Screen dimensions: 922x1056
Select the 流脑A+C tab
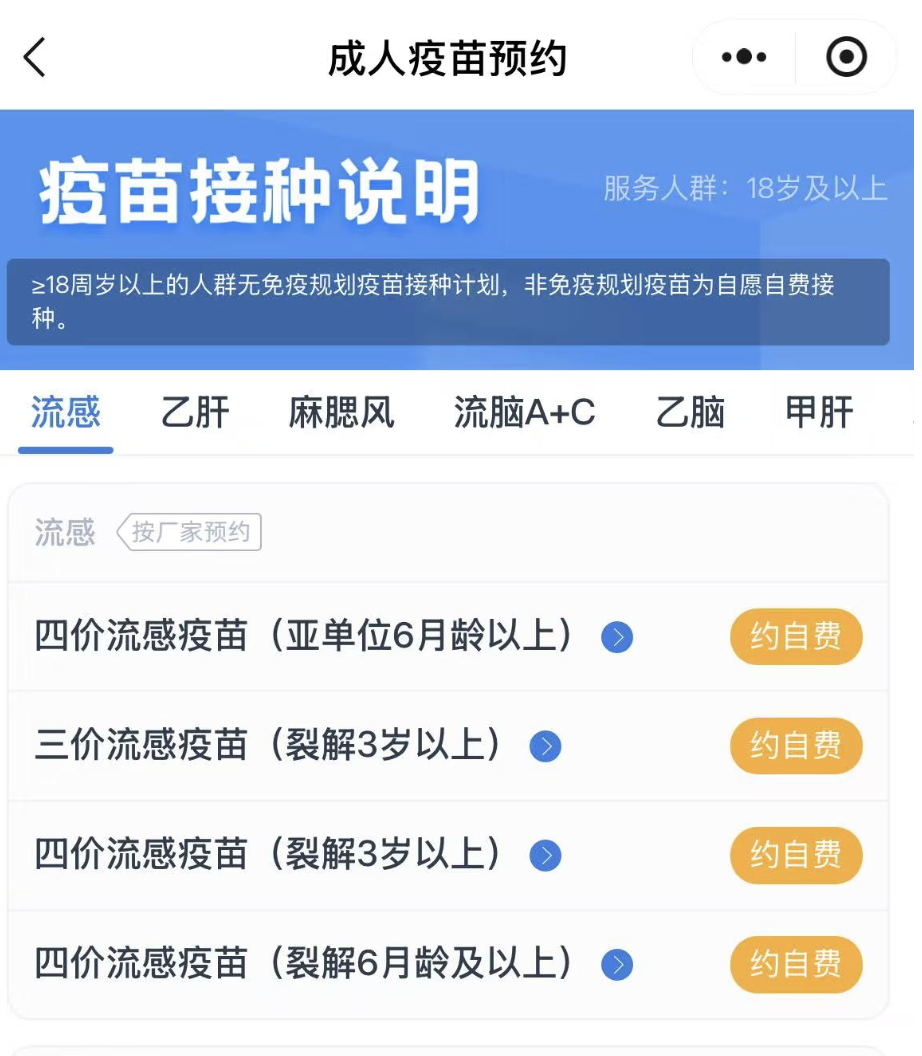(524, 412)
